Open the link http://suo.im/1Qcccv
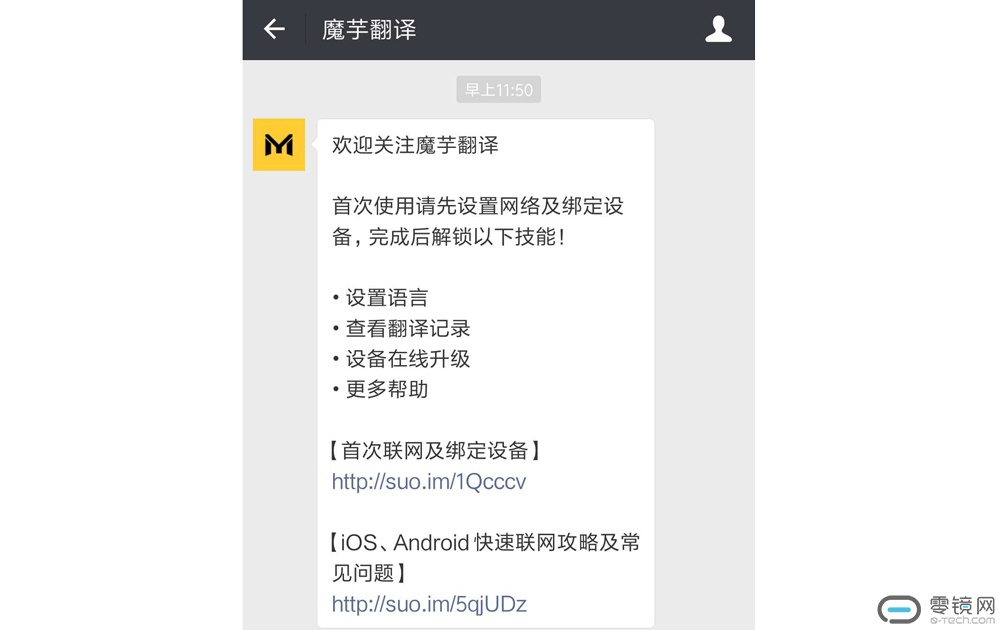The height and width of the screenshot is (630, 1000). [429, 482]
